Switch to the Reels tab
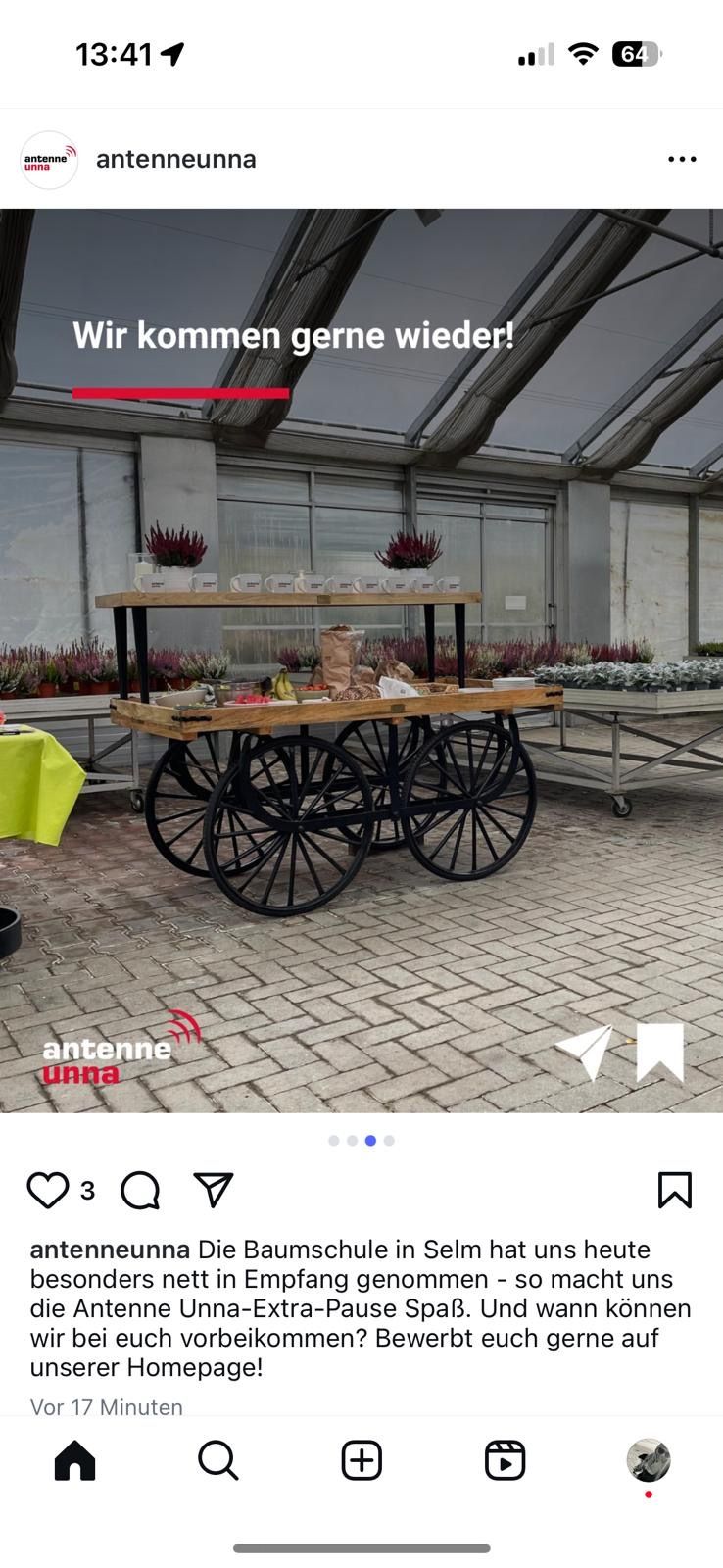 pos(505,1460)
